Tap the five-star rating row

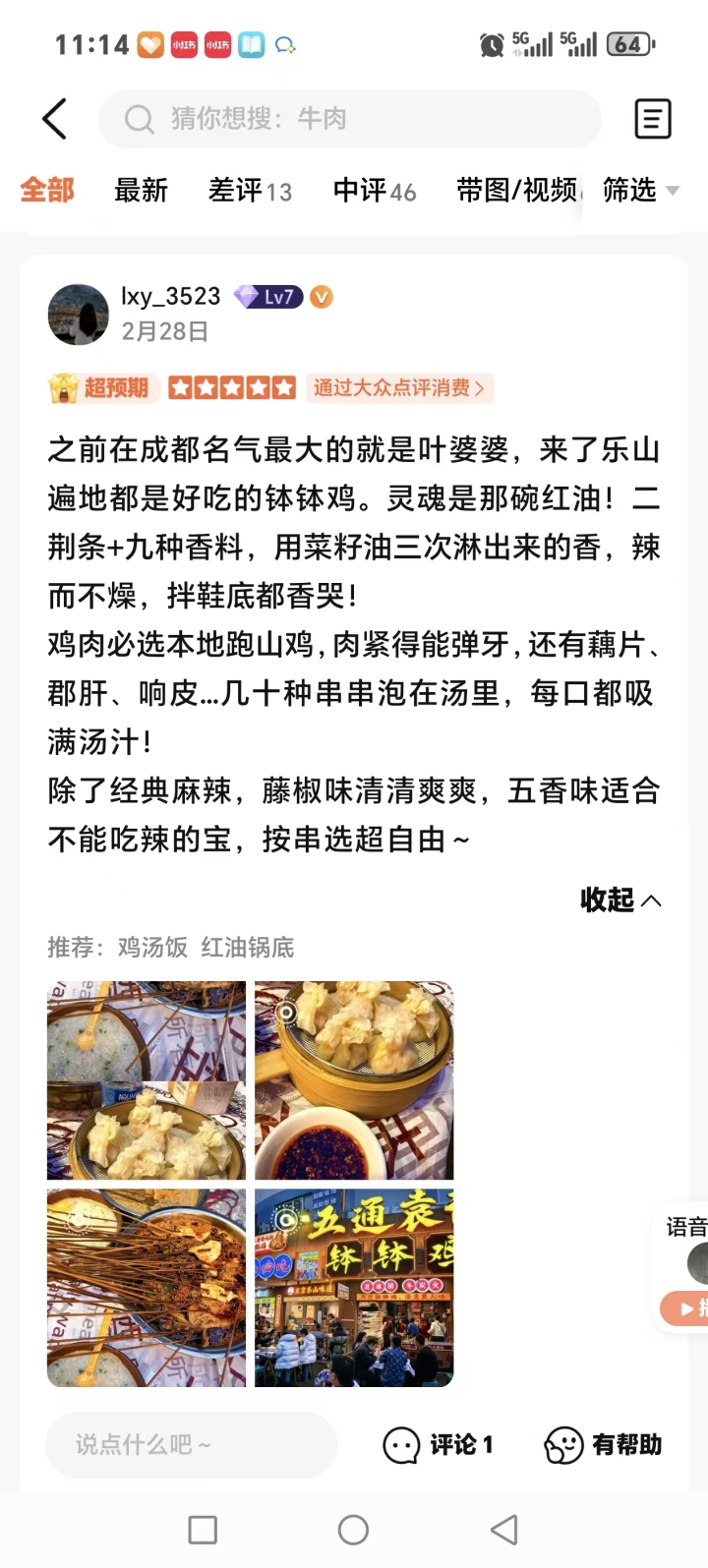point(231,387)
